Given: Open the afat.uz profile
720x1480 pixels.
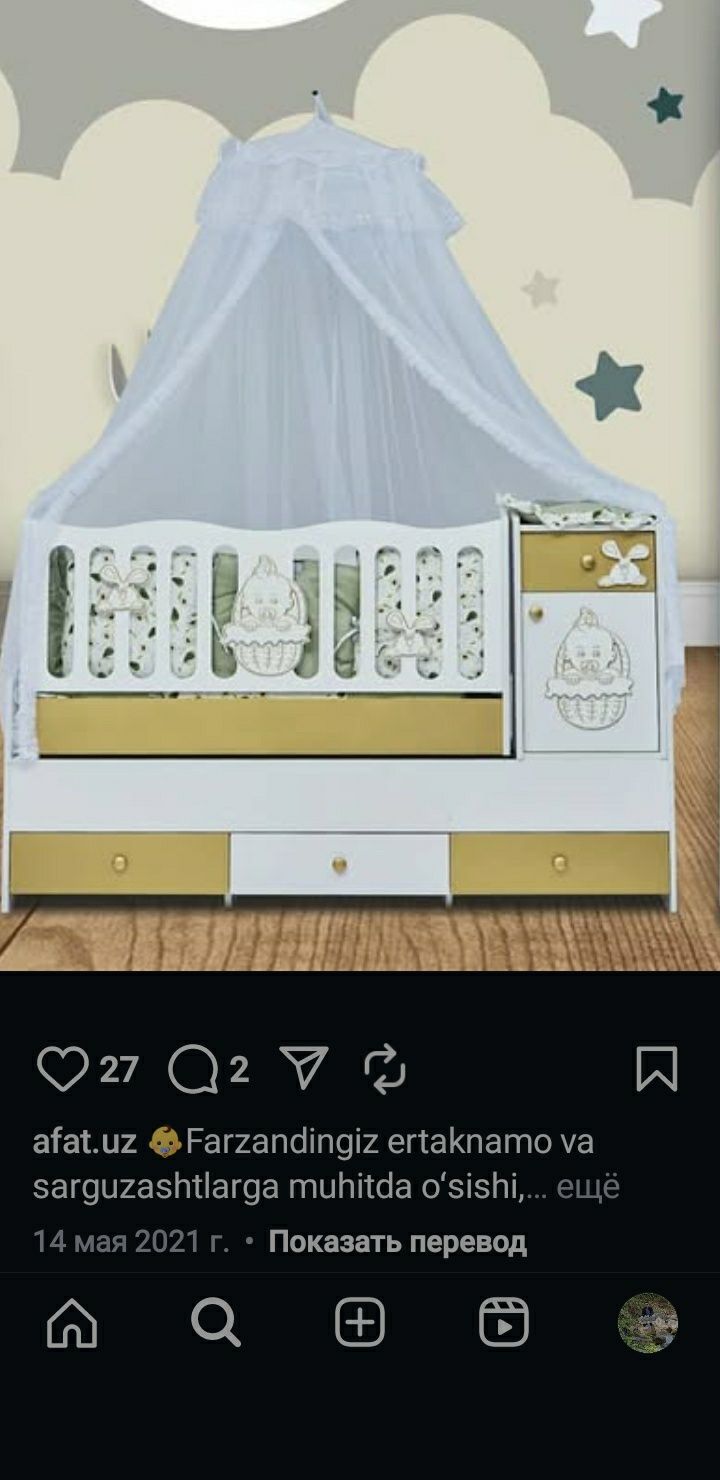Looking at the screenshot, I should 84,1141.
